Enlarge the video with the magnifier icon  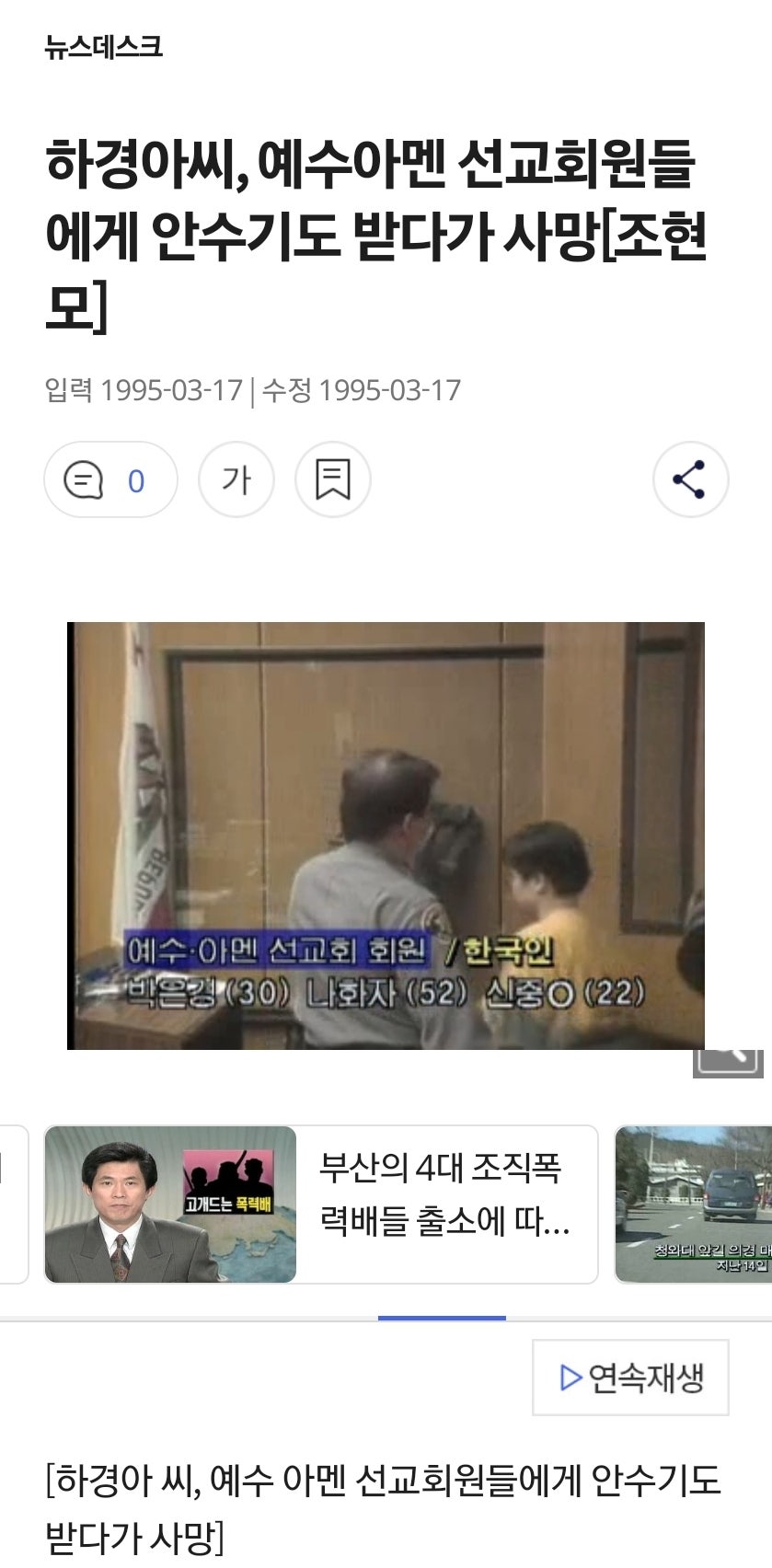point(728,1061)
